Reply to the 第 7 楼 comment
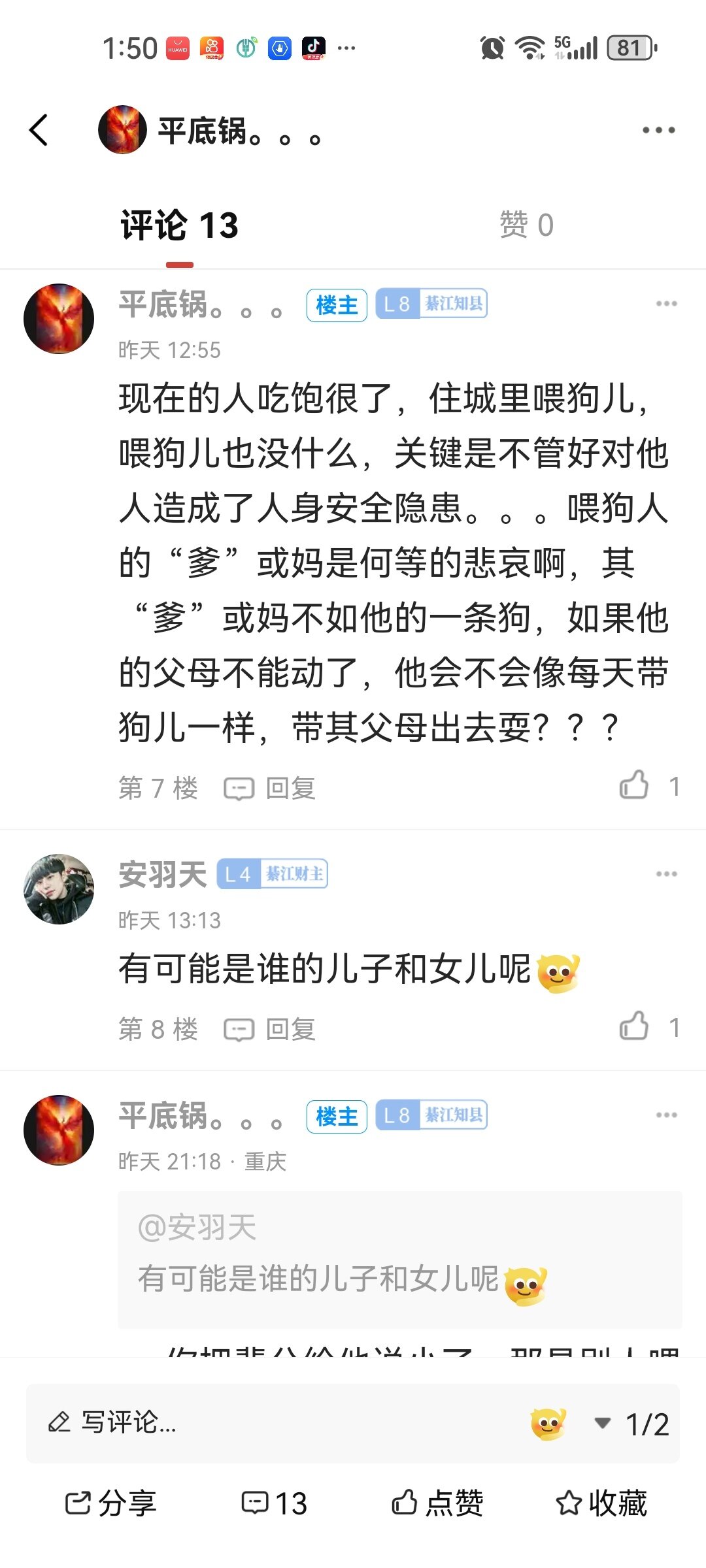Viewport: 706px width, 1568px height. tap(270, 789)
